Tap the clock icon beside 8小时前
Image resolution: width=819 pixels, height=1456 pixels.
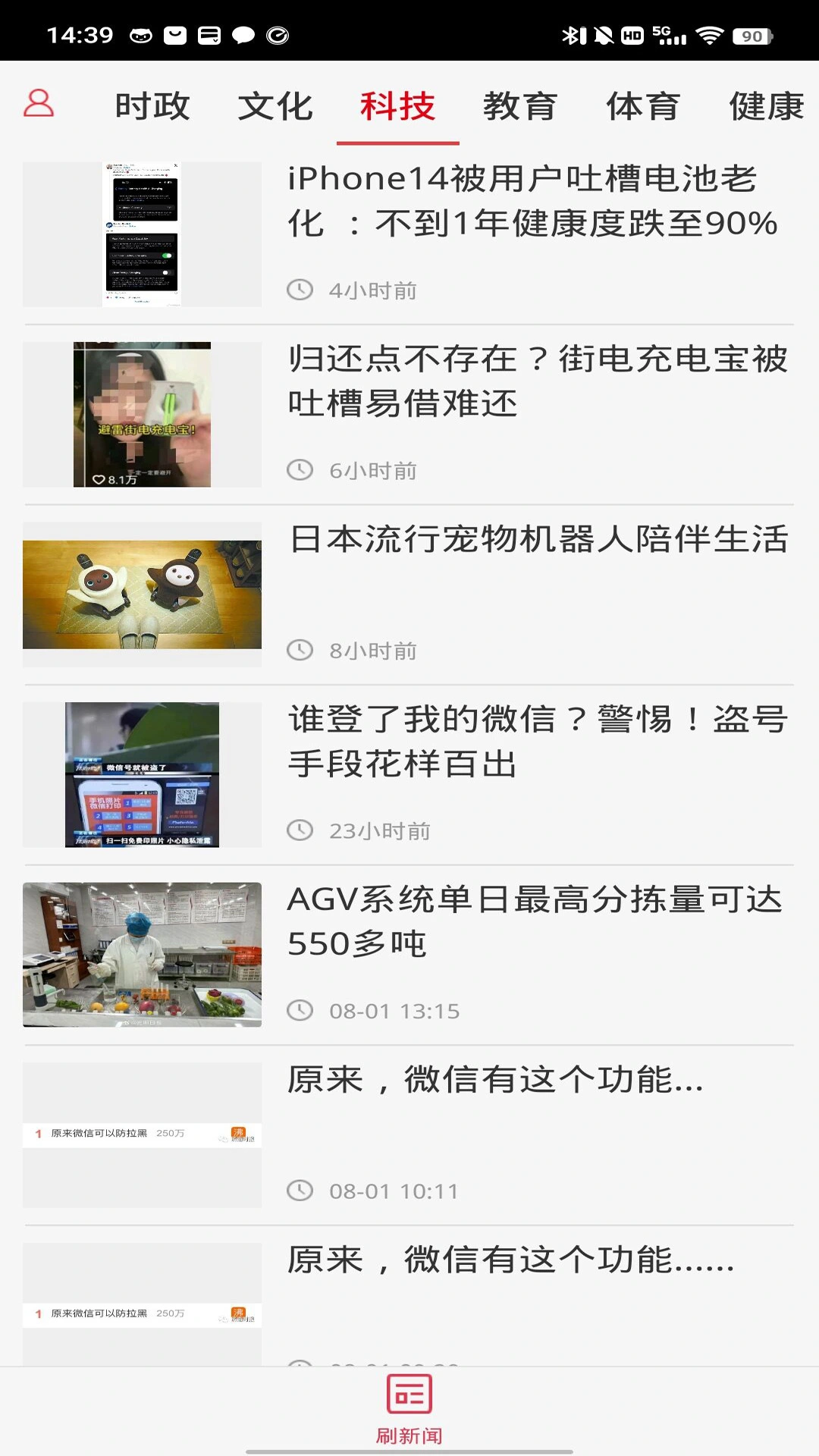tap(302, 650)
